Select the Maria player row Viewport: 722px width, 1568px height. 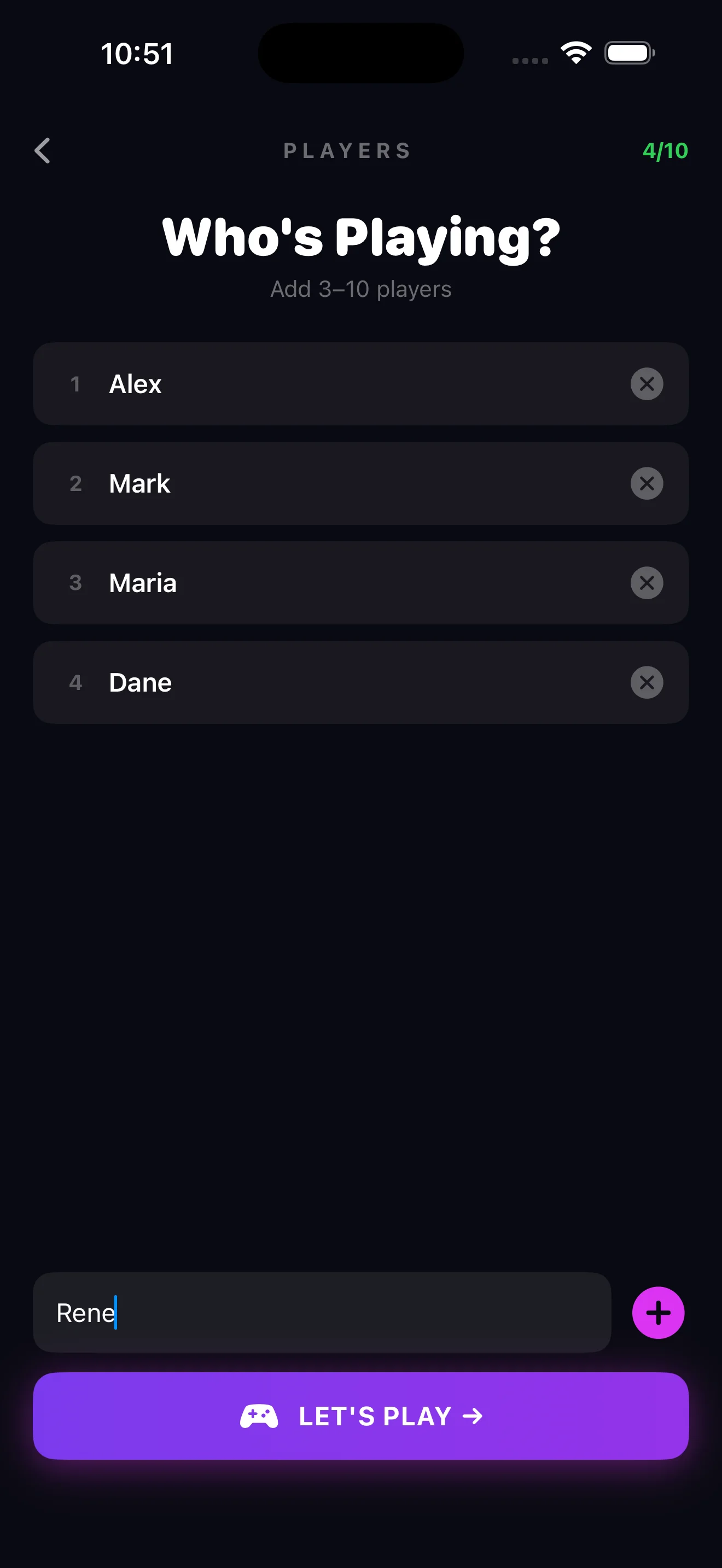click(304, 582)
